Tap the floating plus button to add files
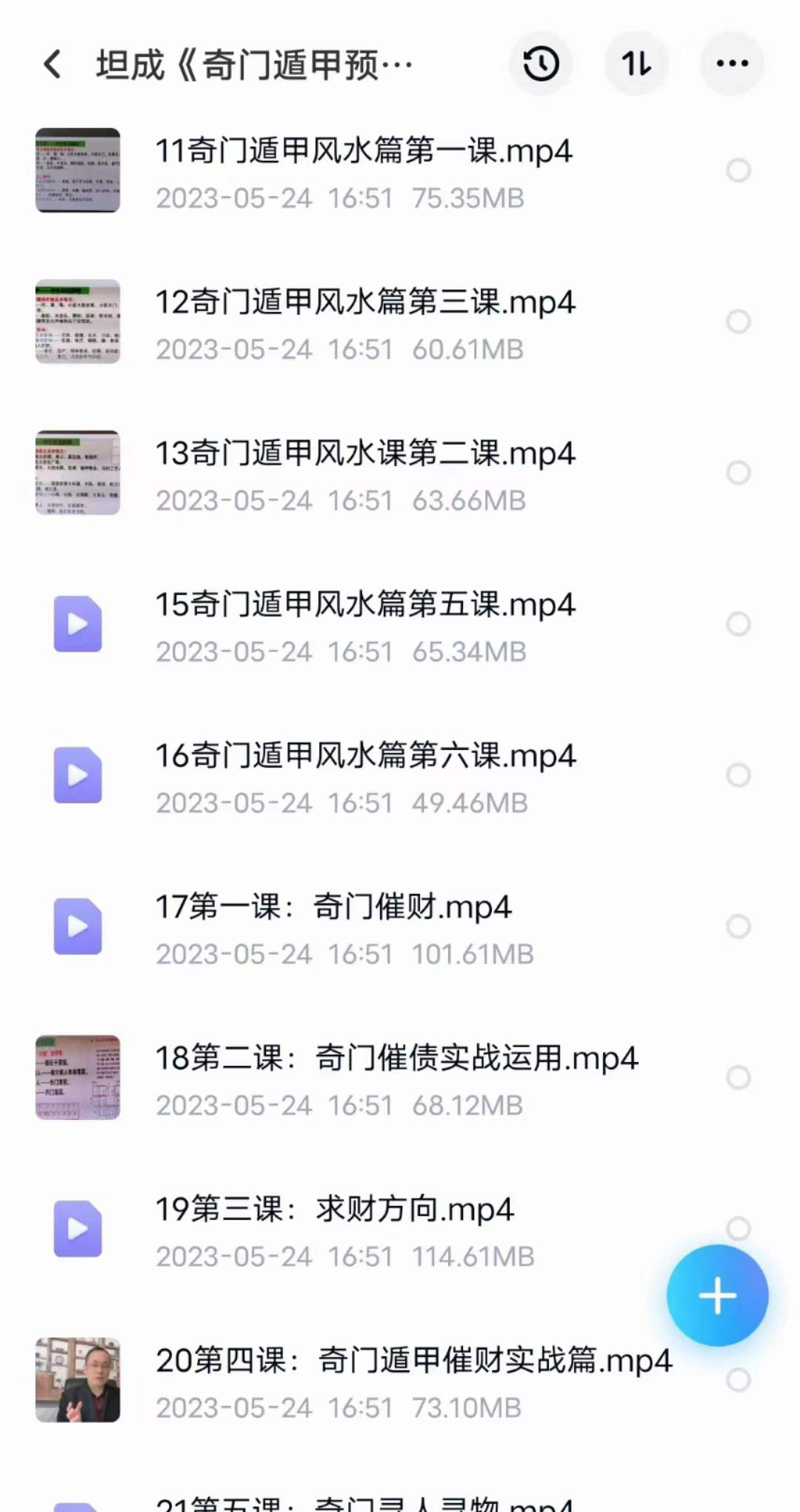This screenshot has width=800, height=1512. pos(716,1296)
